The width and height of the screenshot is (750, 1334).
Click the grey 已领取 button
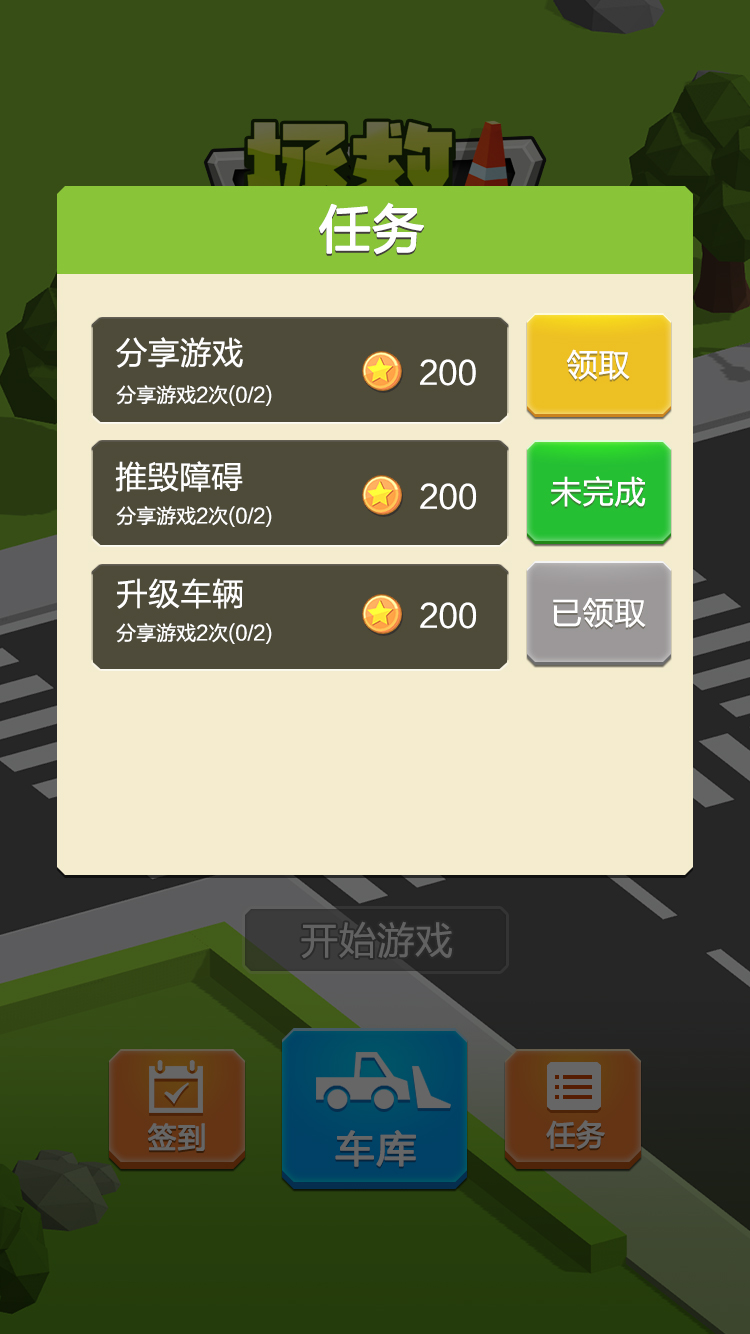pyautogui.click(x=598, y=615)
